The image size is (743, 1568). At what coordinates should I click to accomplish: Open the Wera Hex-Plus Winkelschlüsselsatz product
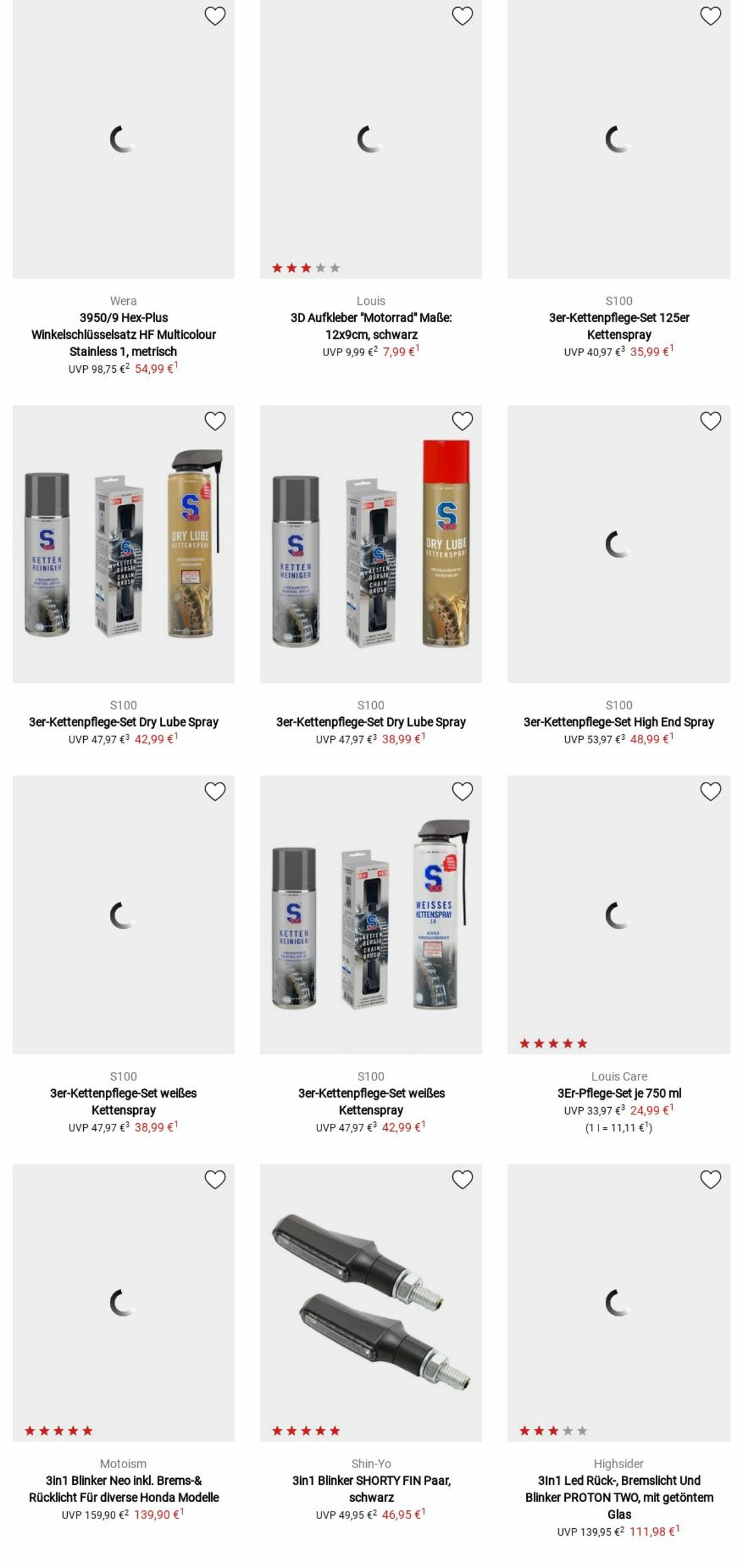124,334
